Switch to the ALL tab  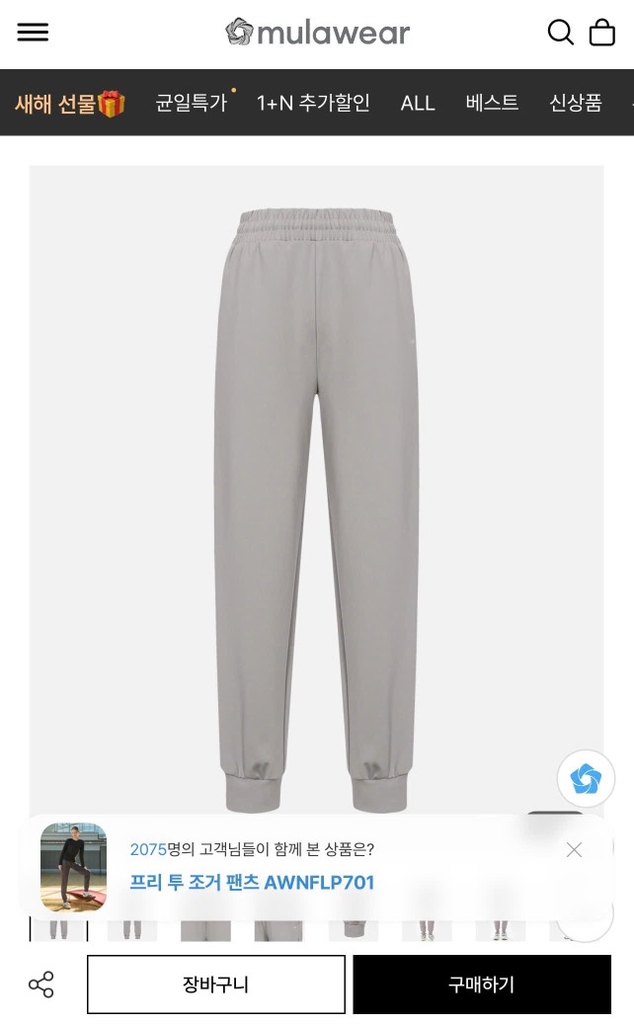pos(417,103)
